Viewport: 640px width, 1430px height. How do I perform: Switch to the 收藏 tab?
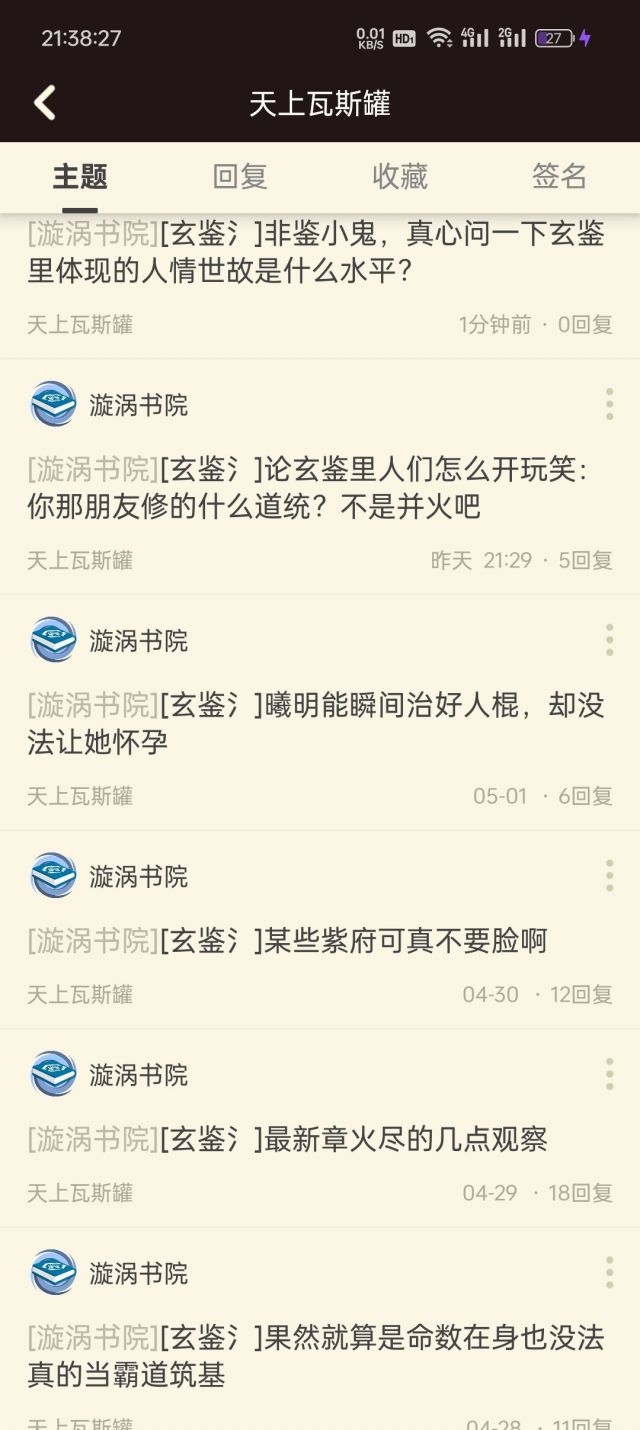(400, 177)
